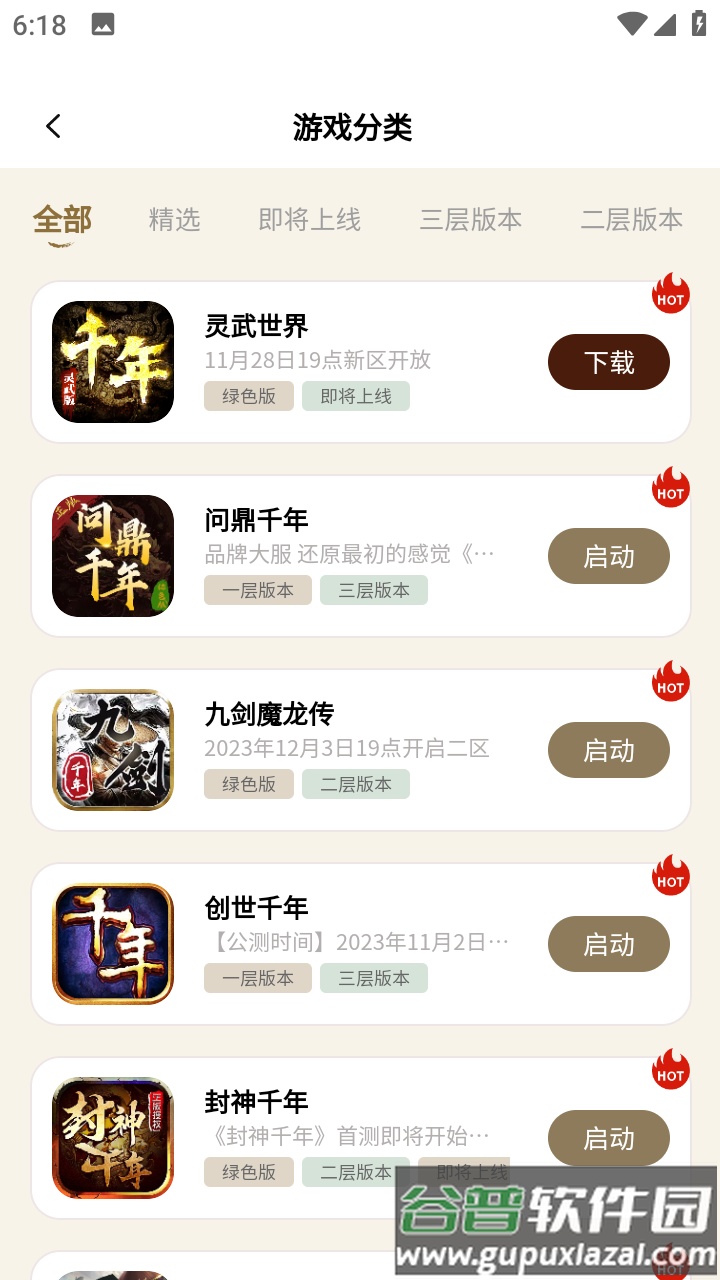Open the 九剑魔龙传 game icon
The image size is (720, 1280).
tap(112, 749)
